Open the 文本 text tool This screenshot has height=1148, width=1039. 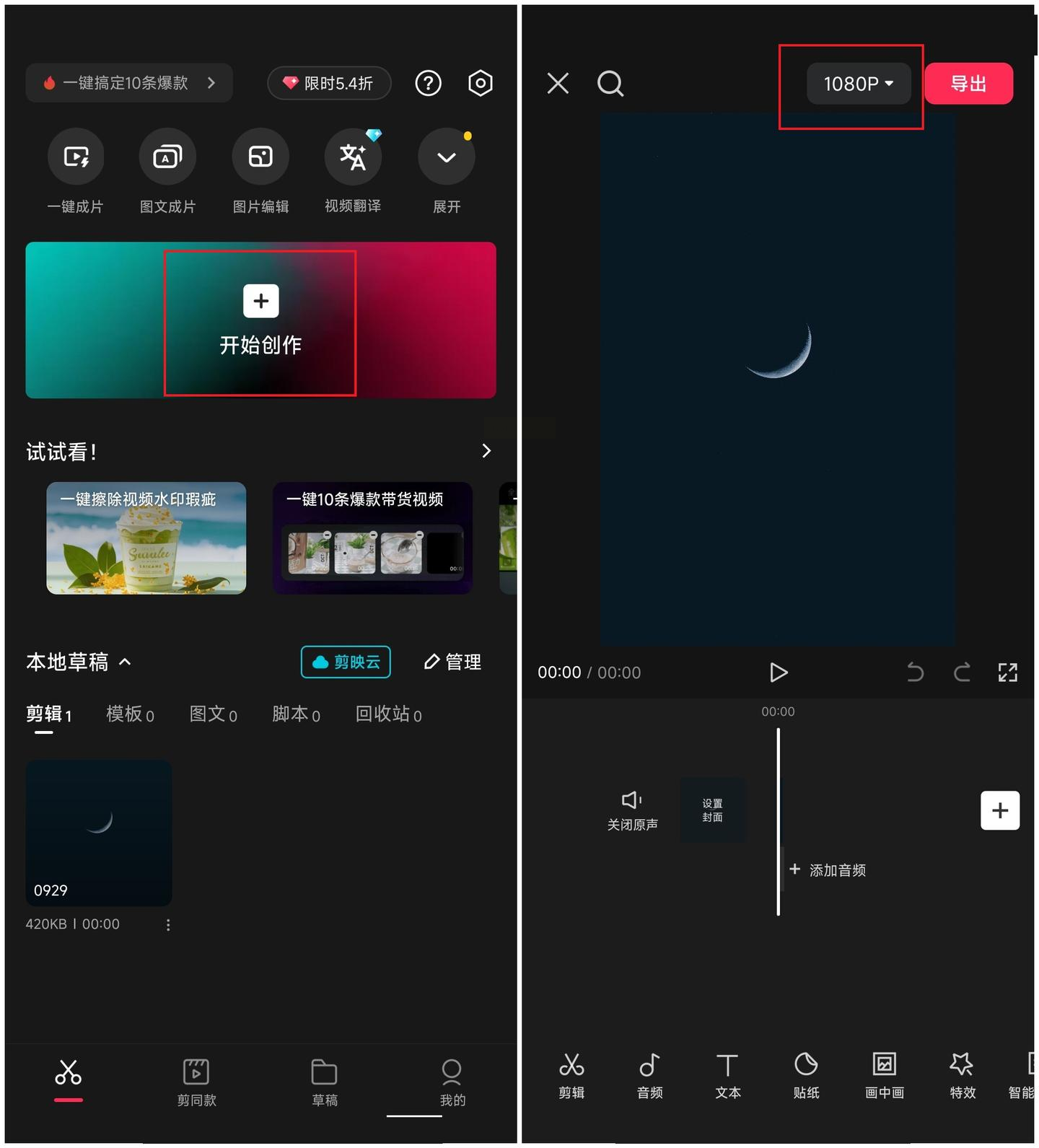pyautogui.click(x=727, y=1075)
